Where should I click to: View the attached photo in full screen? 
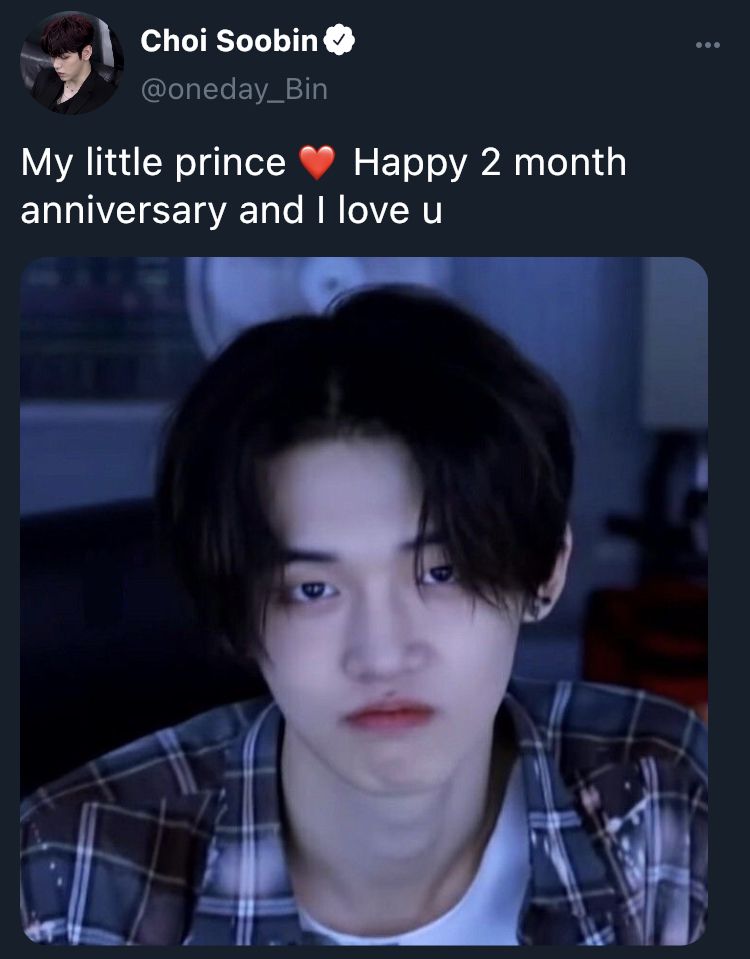click(x=364, y=601)
